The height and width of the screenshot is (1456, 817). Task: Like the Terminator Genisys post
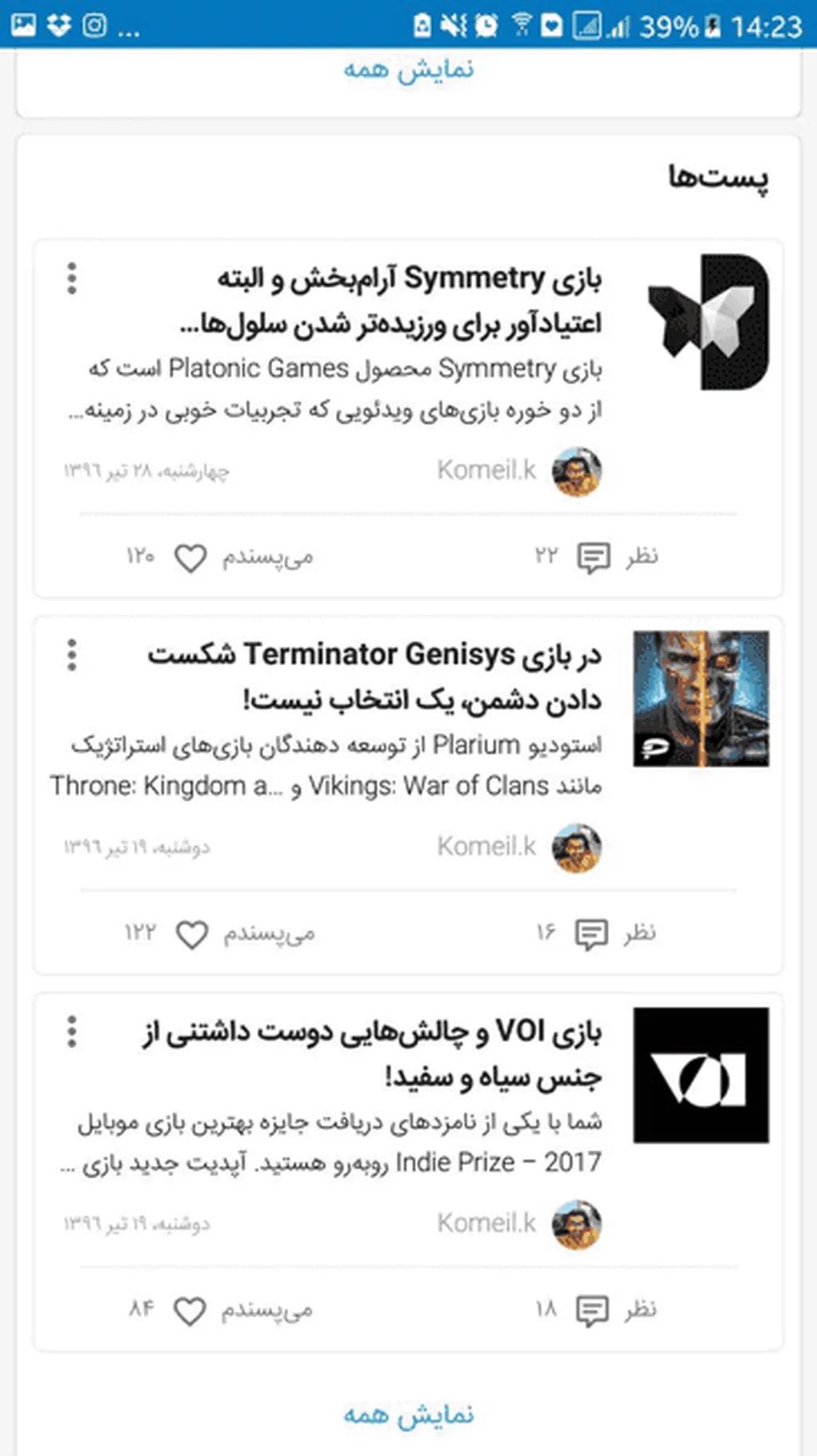click(191, 934)
